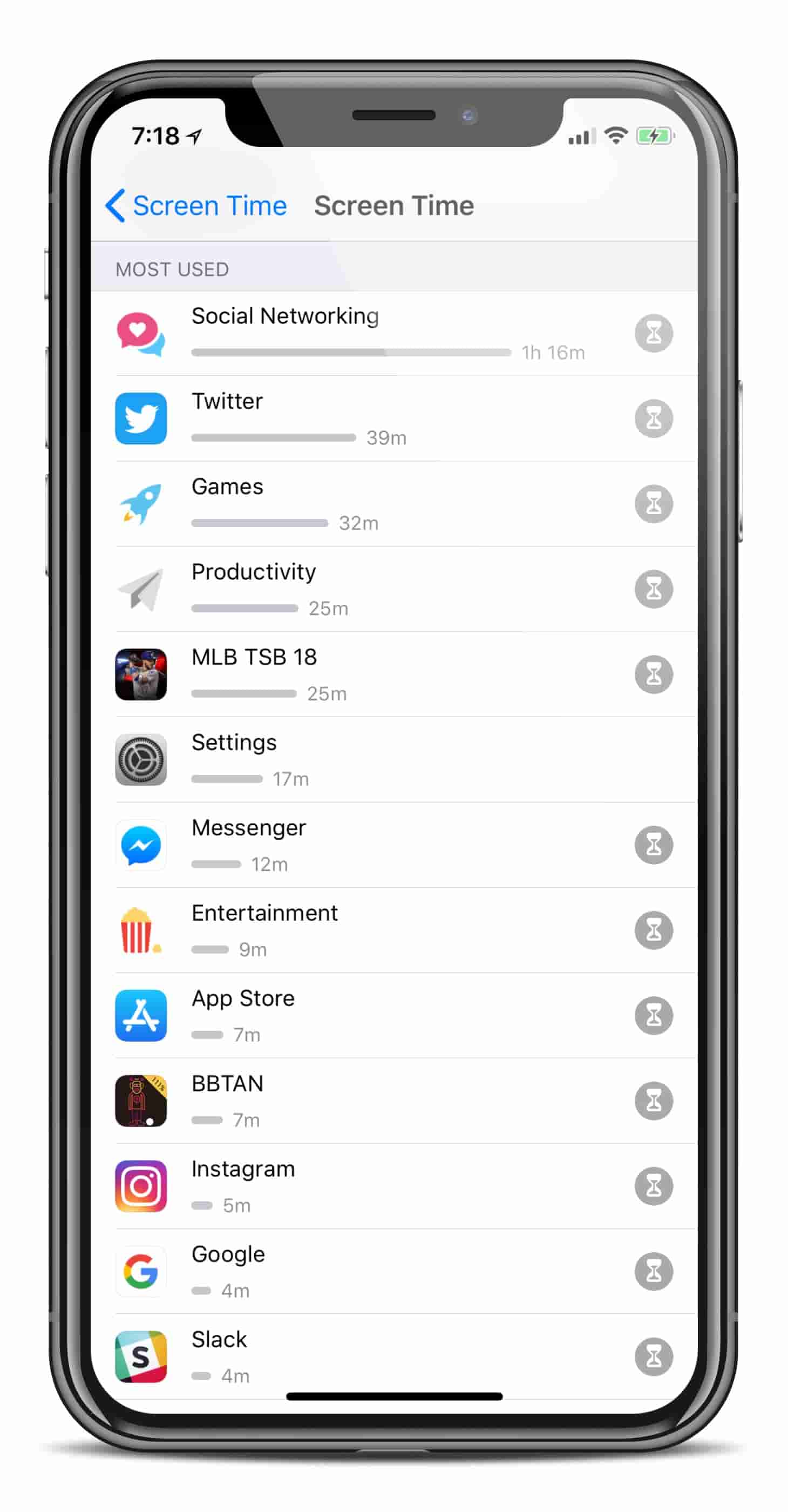
Task: Add a limit for MLB TSB 18
Action: (653, 674)
